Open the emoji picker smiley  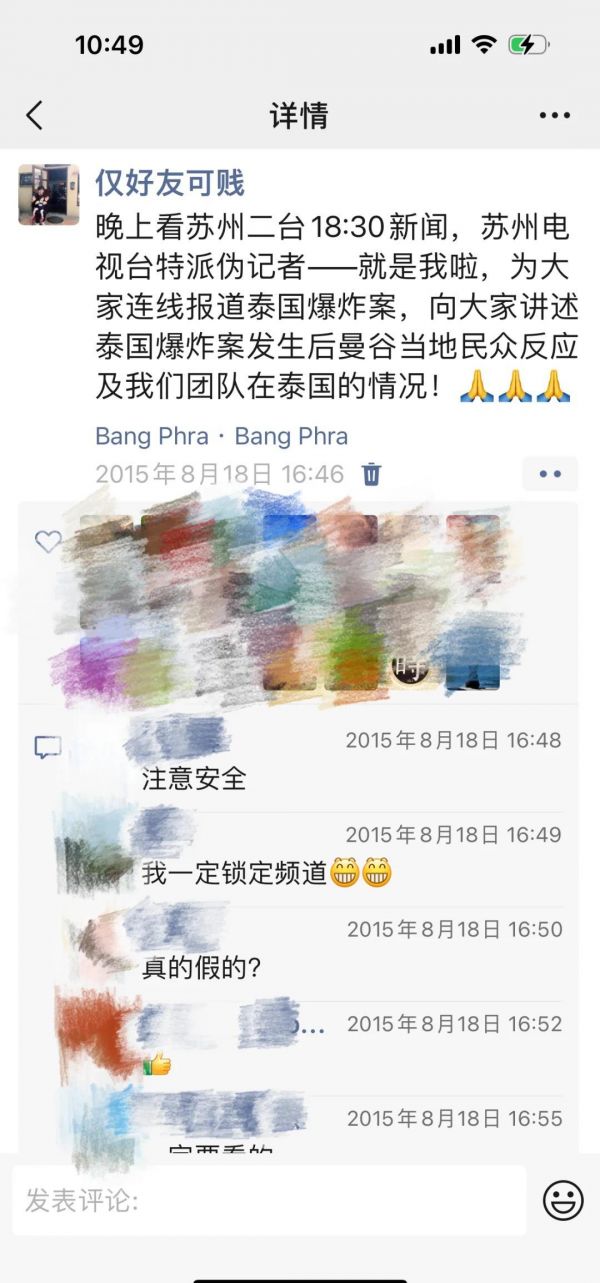point(563,1200)
